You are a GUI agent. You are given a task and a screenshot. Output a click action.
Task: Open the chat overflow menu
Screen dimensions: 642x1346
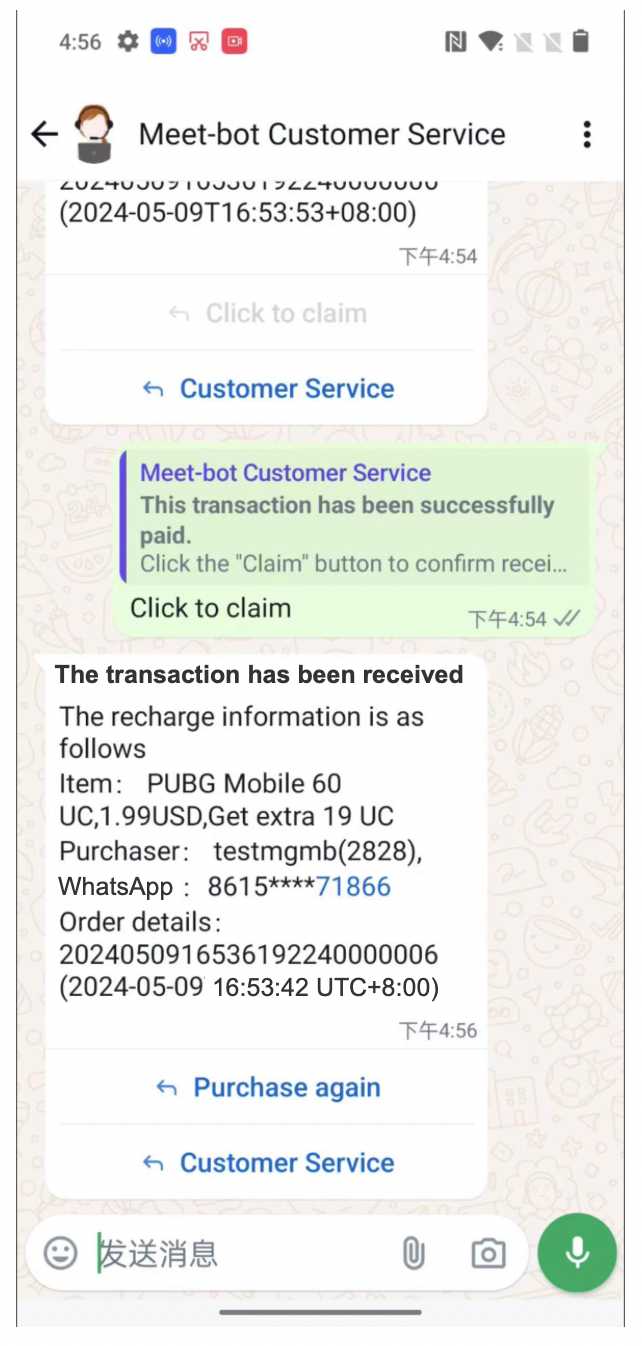tap(587, 134)
